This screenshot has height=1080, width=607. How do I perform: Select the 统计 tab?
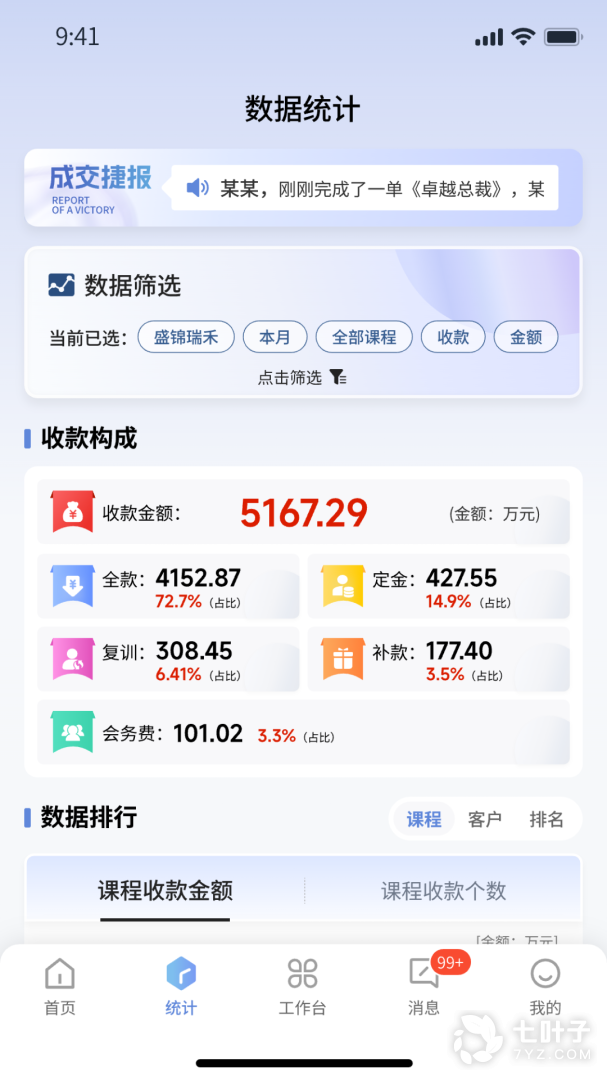click(181, 986)
